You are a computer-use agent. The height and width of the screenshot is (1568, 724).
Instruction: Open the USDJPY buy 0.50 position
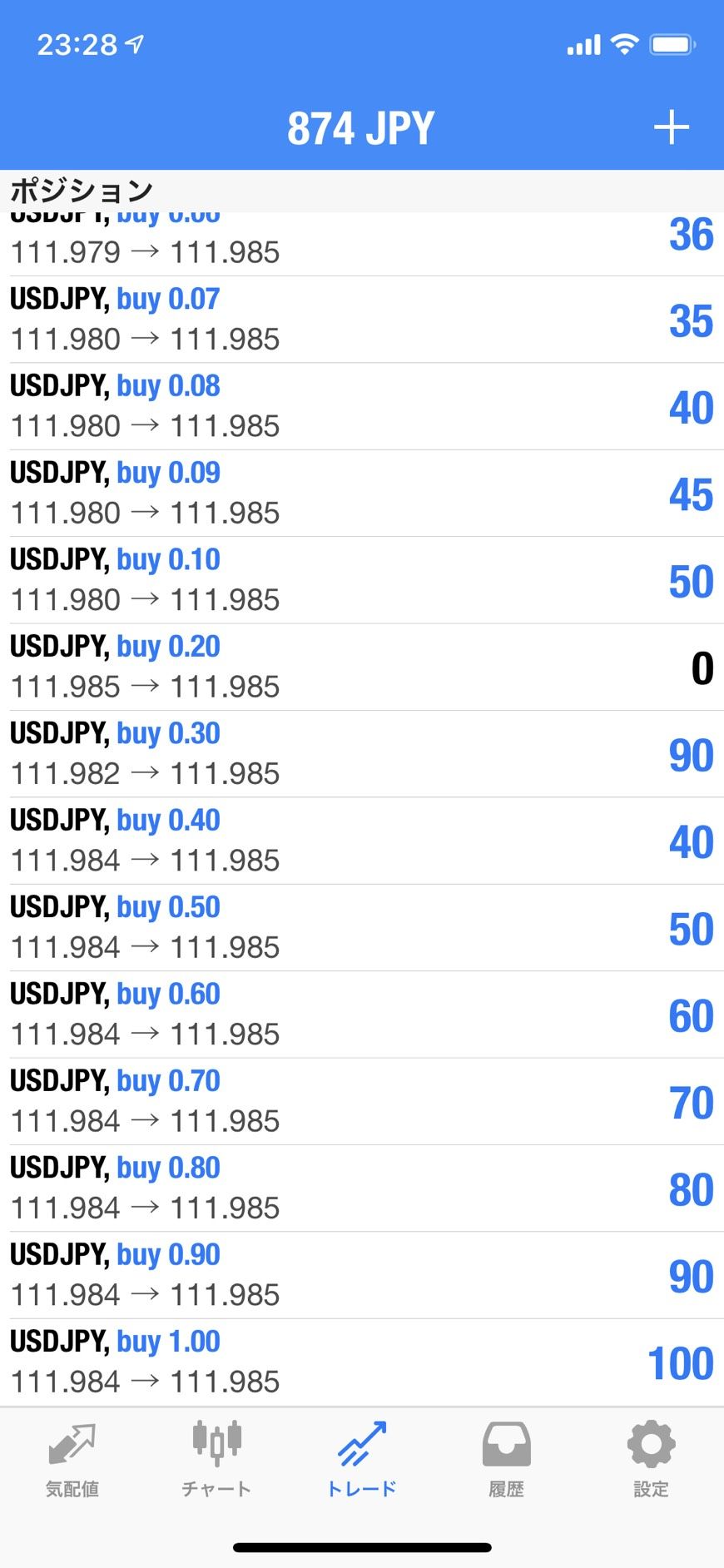(x=362, y=928)
